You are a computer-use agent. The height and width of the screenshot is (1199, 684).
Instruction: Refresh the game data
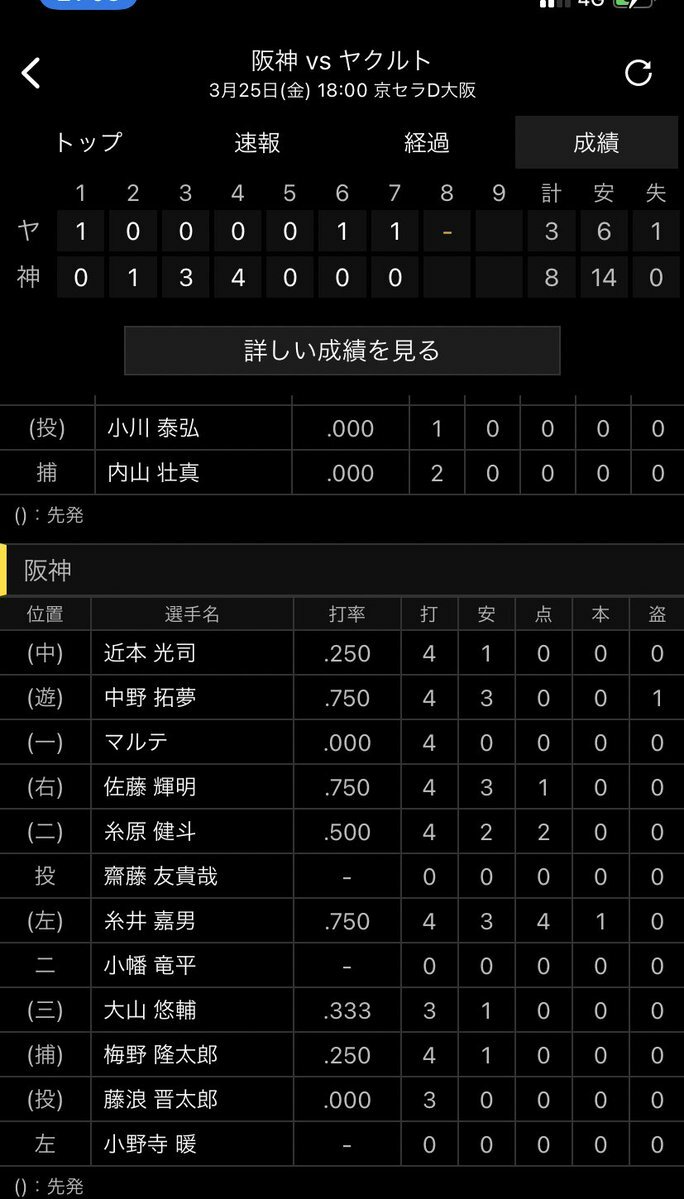coord(638,73)
